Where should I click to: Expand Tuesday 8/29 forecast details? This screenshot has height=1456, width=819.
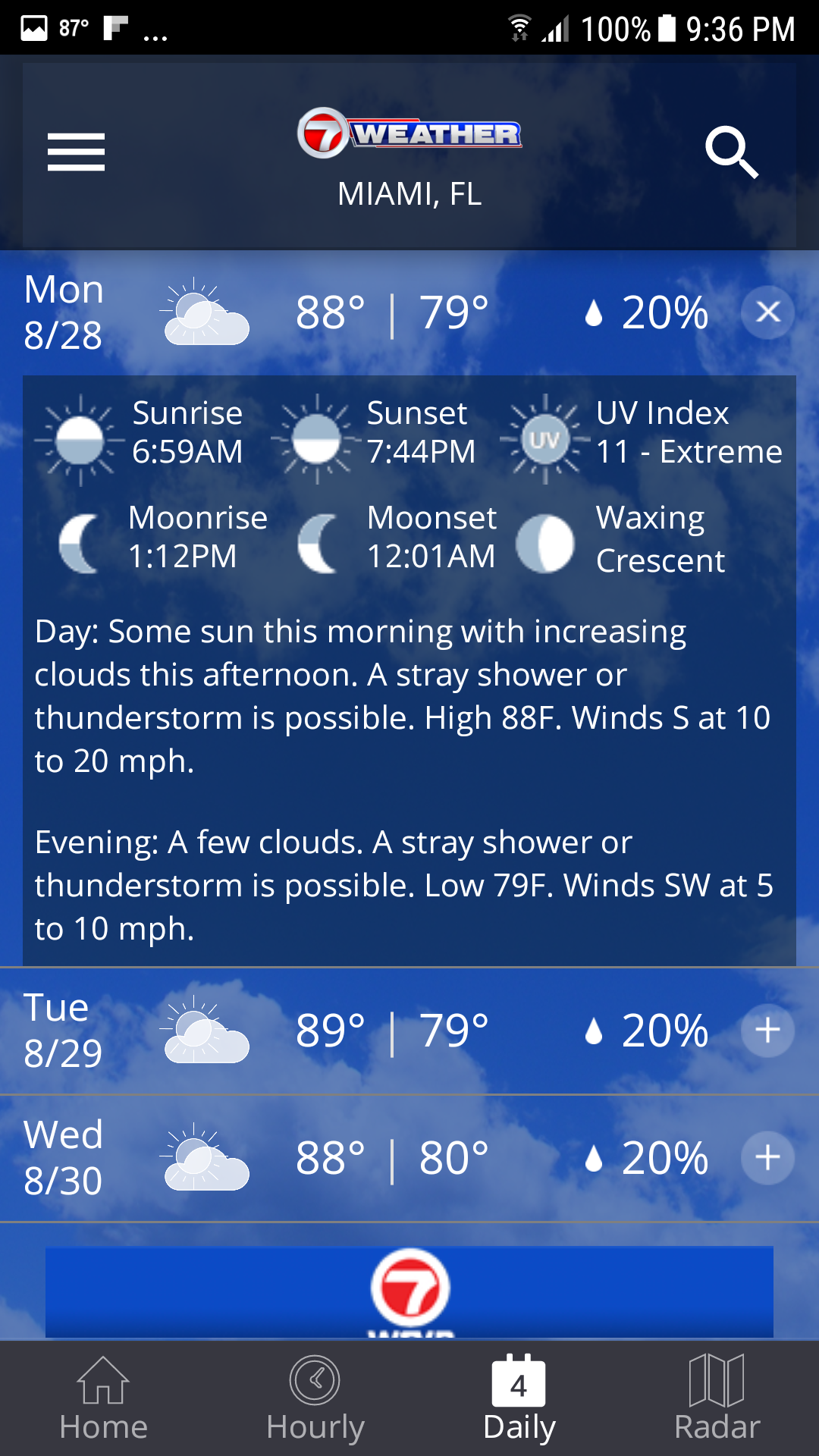coord(767,1030)
